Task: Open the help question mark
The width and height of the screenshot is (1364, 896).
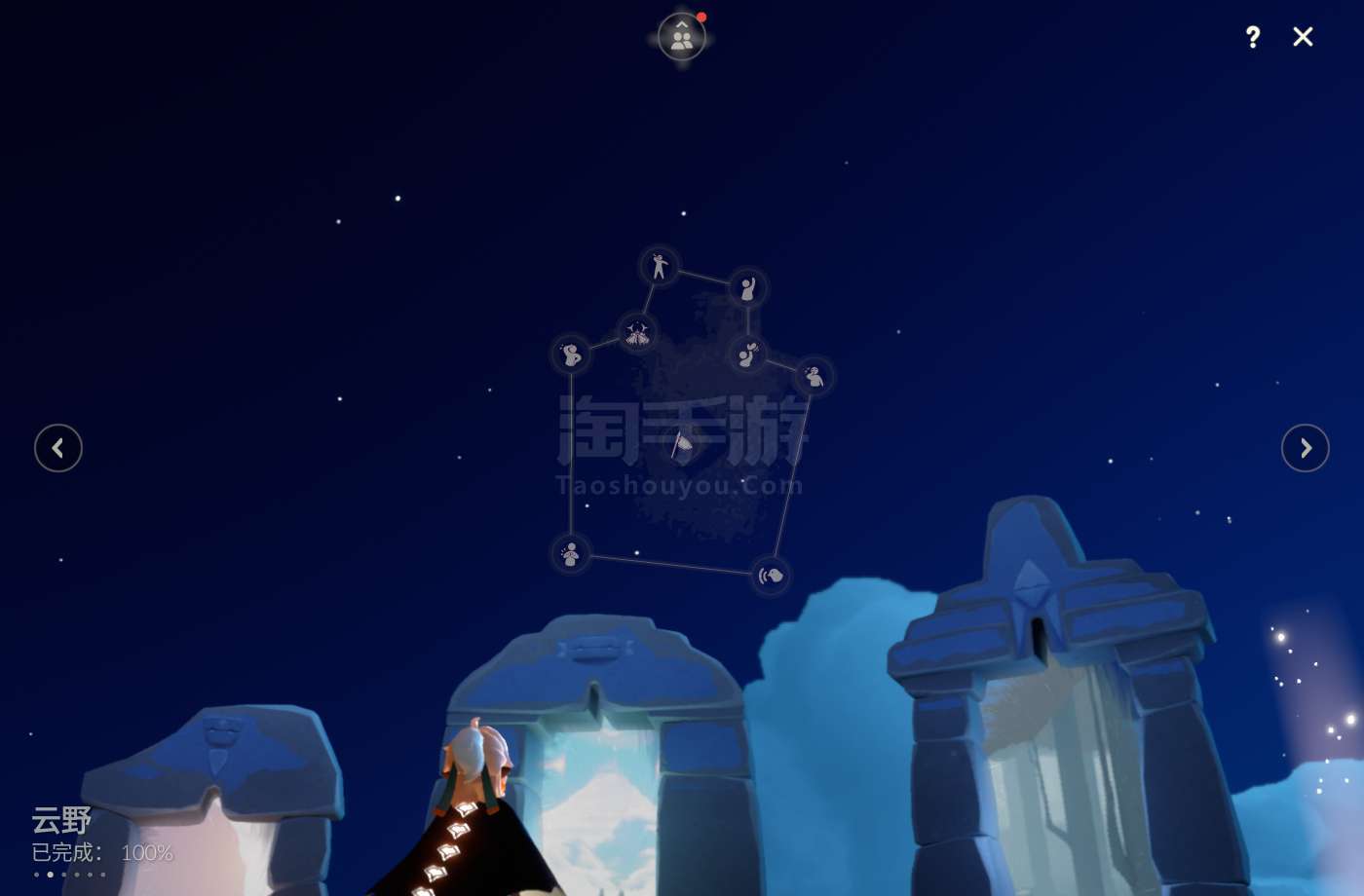Action: tap(1253, 37)
